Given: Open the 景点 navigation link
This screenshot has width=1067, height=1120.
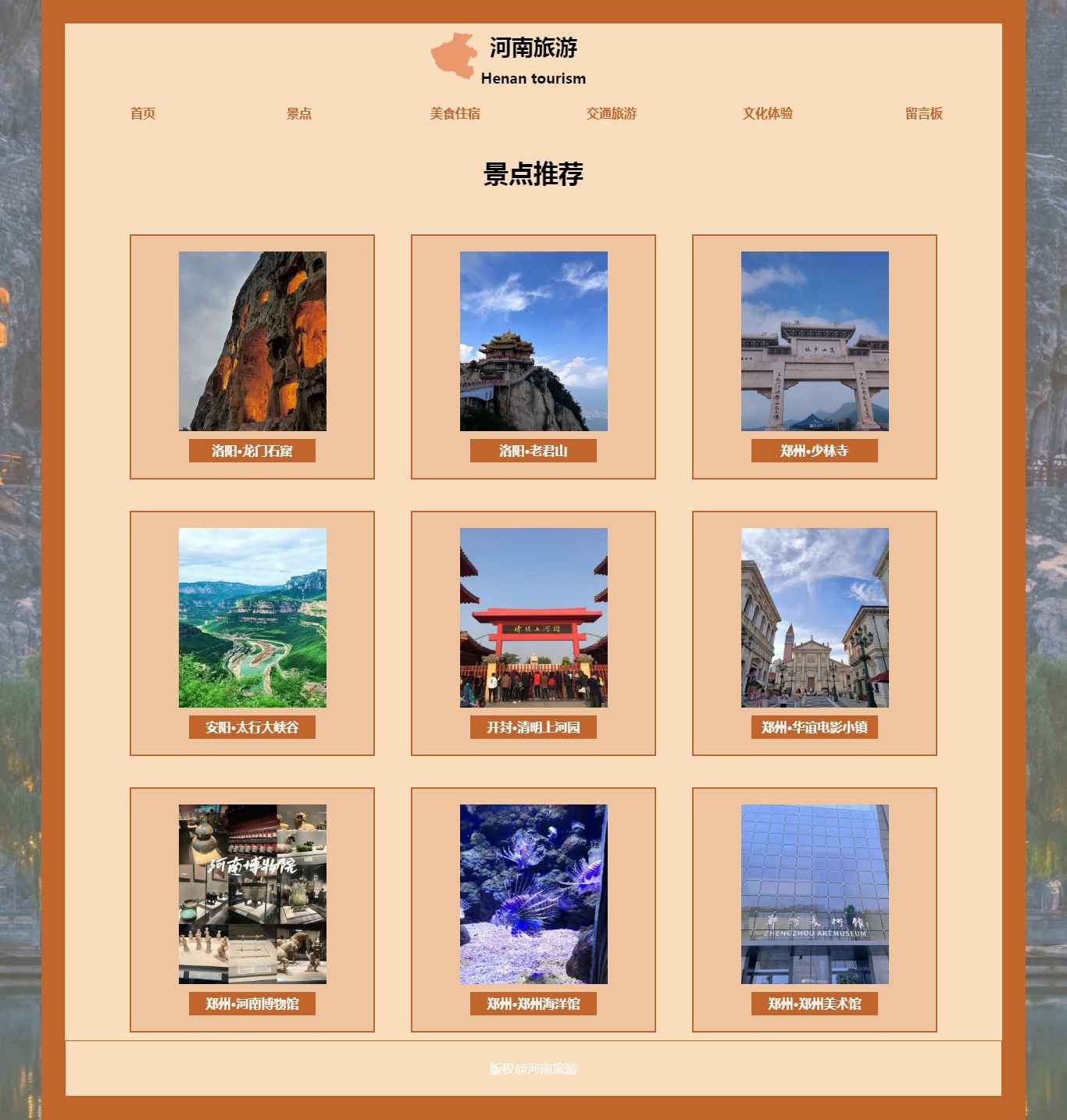Looking at the screenshot, I should (x=299, y=113).
